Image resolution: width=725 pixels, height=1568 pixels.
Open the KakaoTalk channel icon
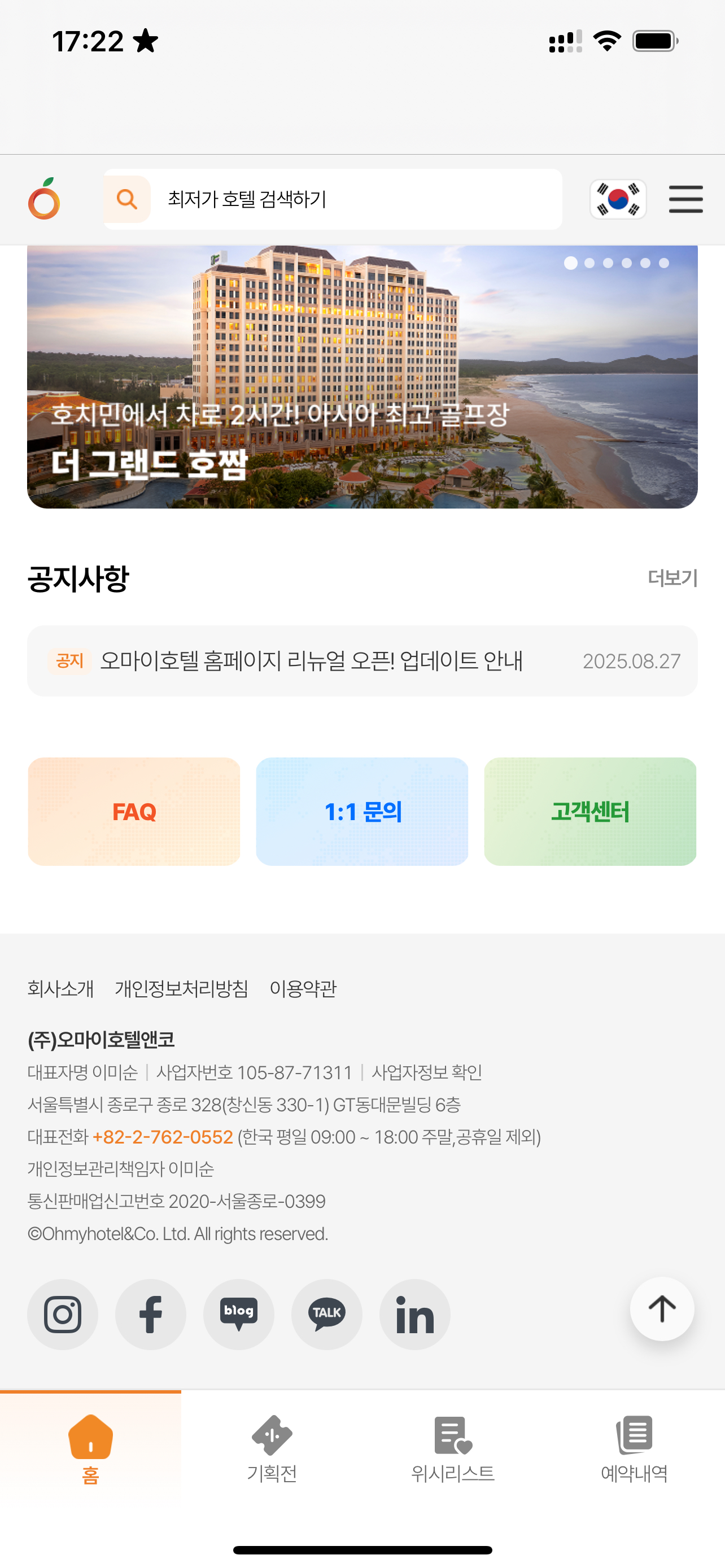(x=326, y=1314)
